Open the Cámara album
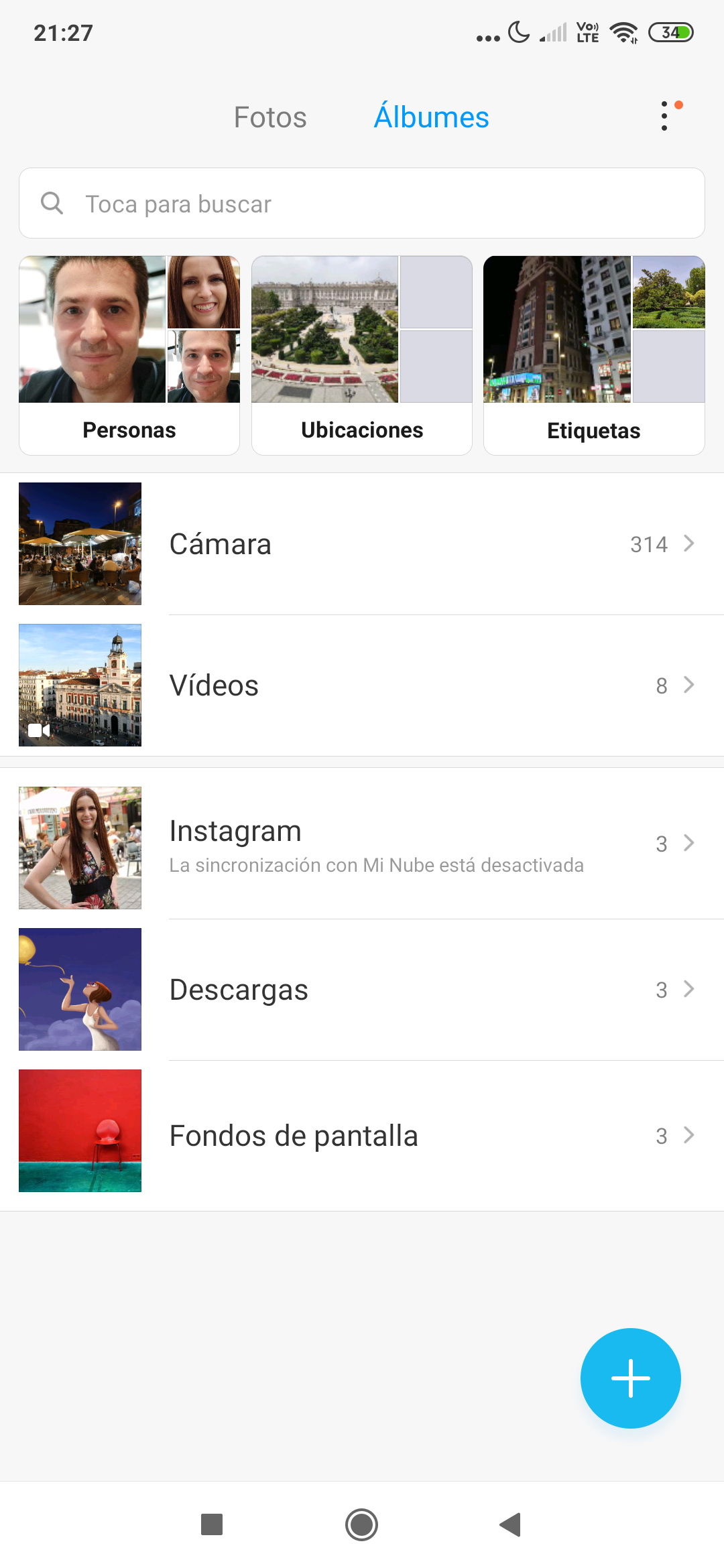 tap(362, 544)
